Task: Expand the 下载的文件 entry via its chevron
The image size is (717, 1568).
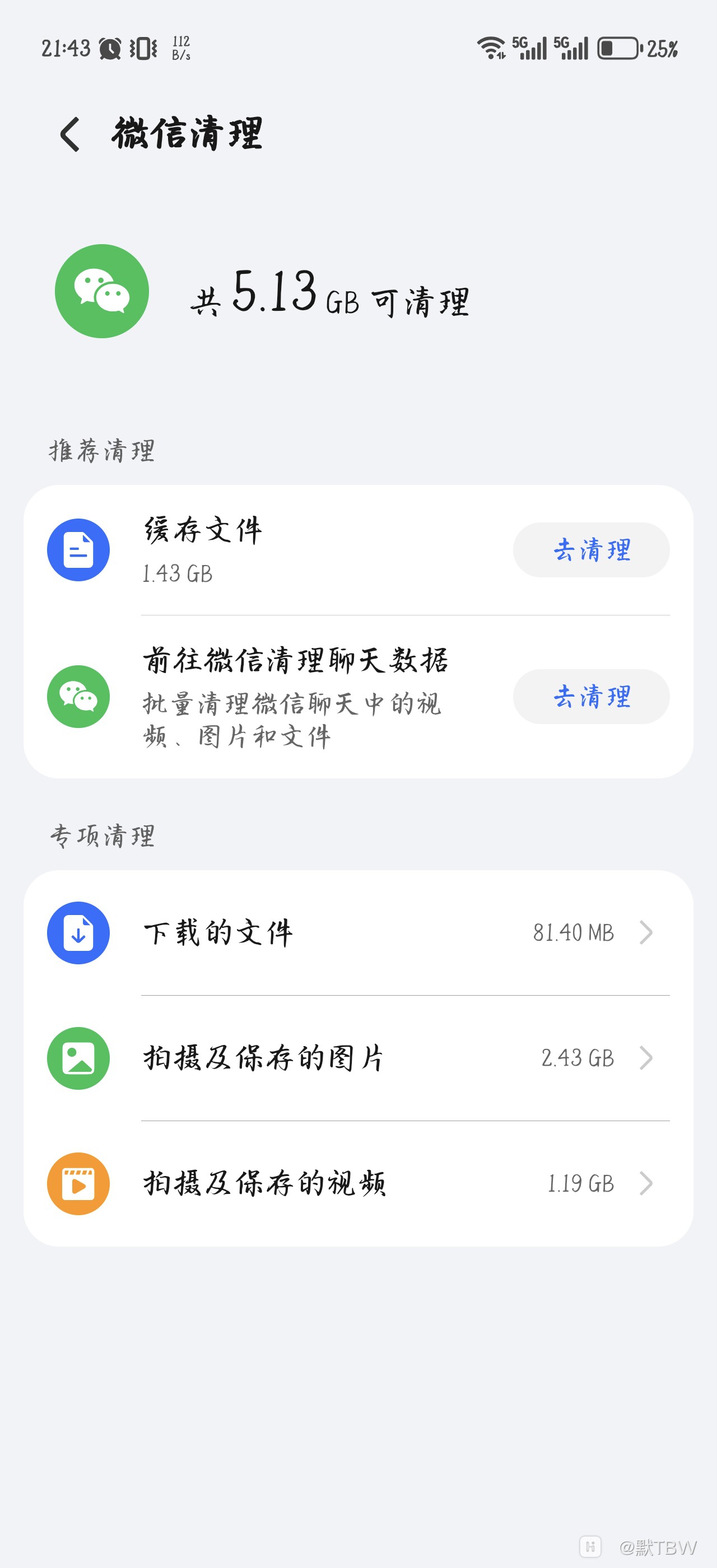Action: [646, 933]
